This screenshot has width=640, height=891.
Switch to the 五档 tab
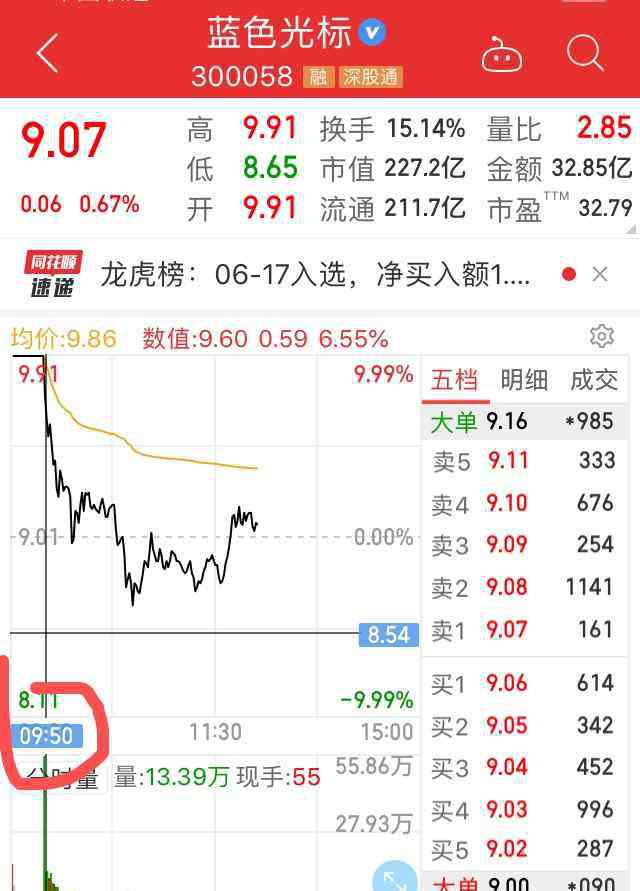454,379
